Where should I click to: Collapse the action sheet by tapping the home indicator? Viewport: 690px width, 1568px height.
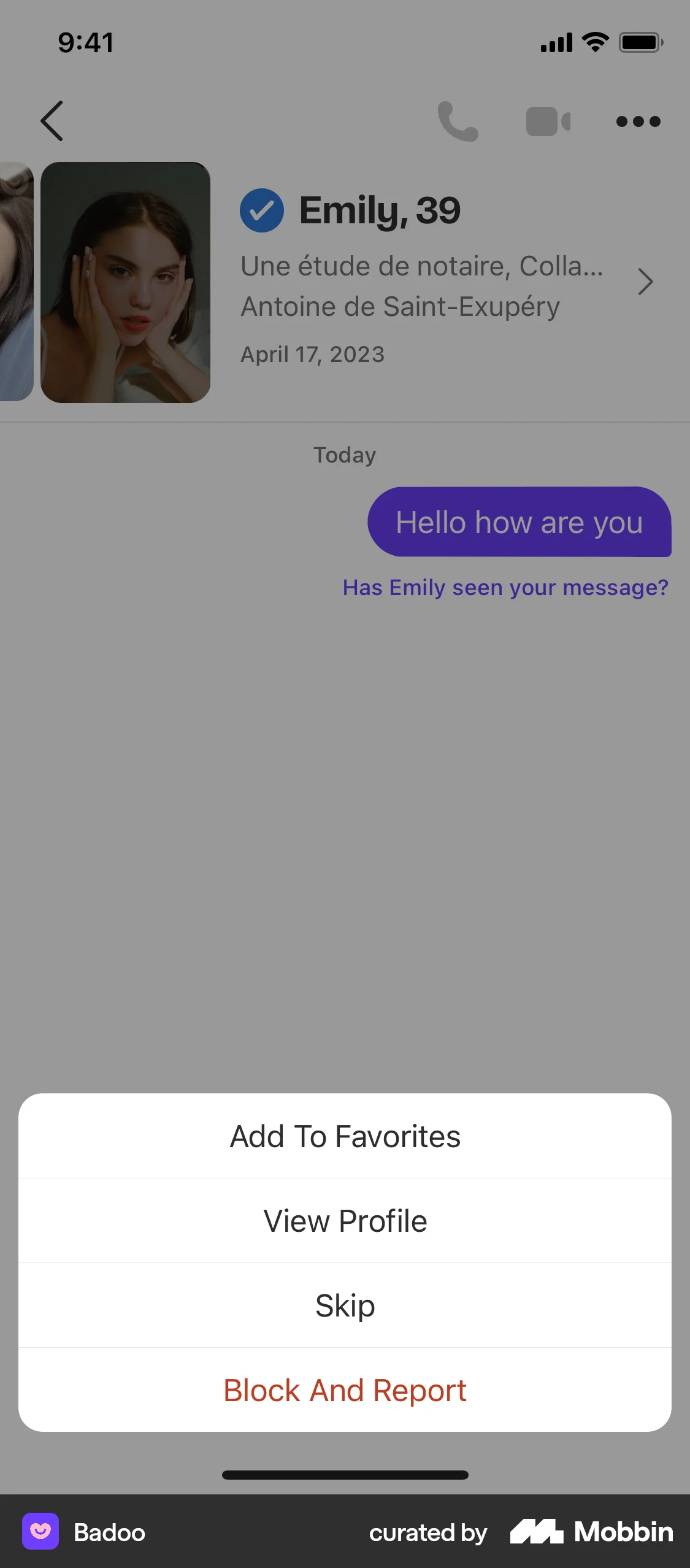(345, 1476)
